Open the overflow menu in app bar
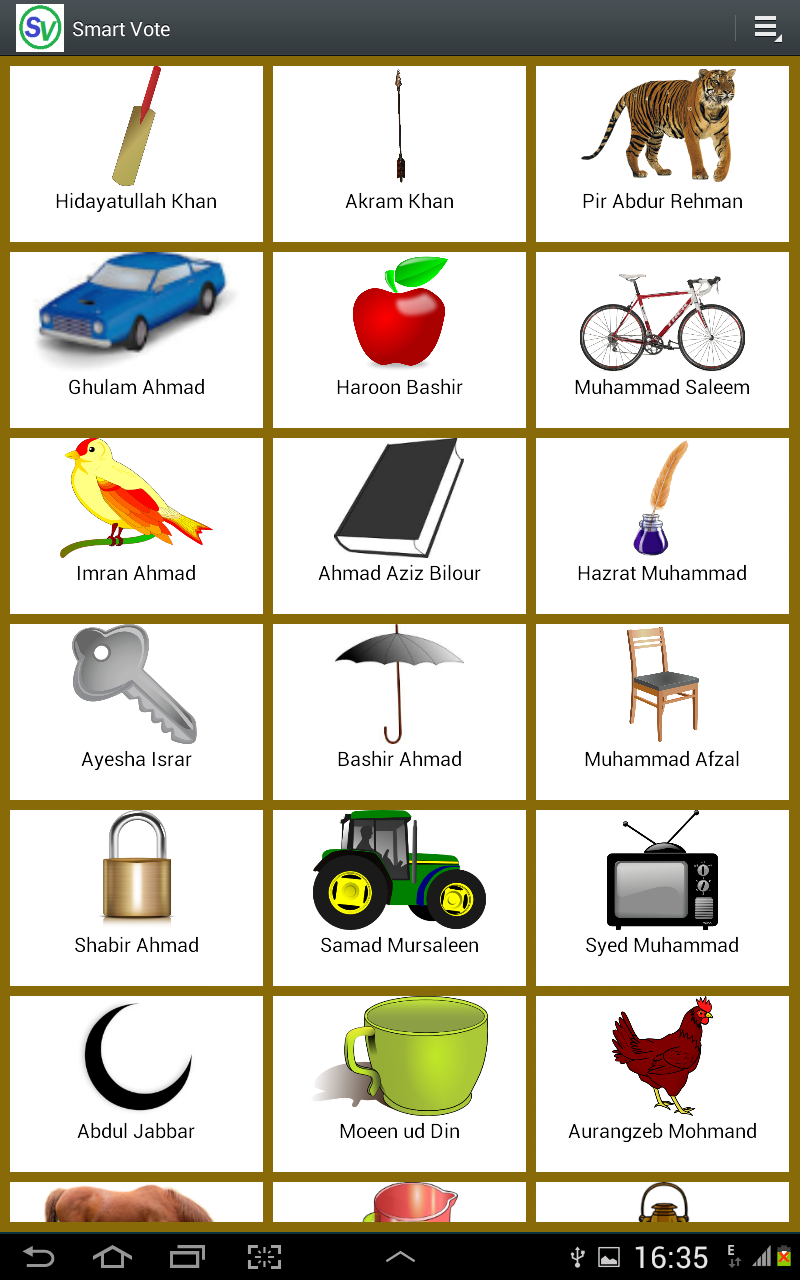This screenshot has width=800, height=1280. tap(766, 28)
